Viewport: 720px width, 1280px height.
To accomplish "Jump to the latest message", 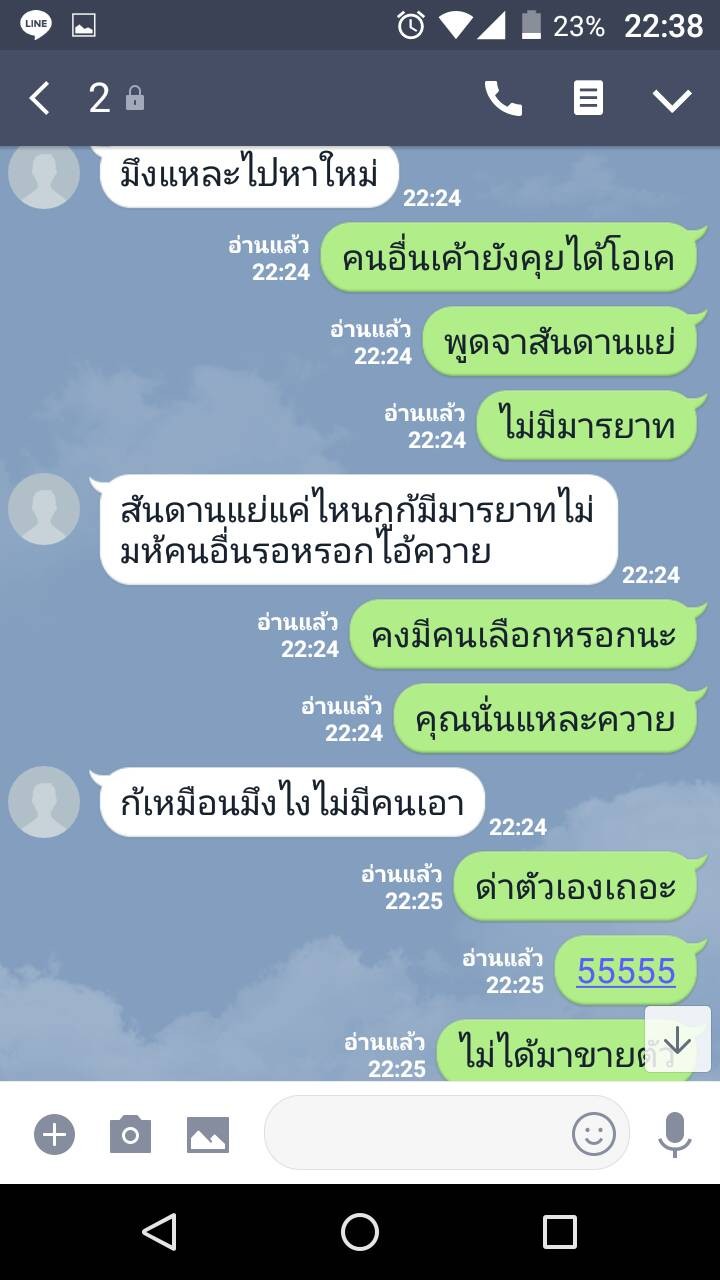I will [x=678, y=1040].
